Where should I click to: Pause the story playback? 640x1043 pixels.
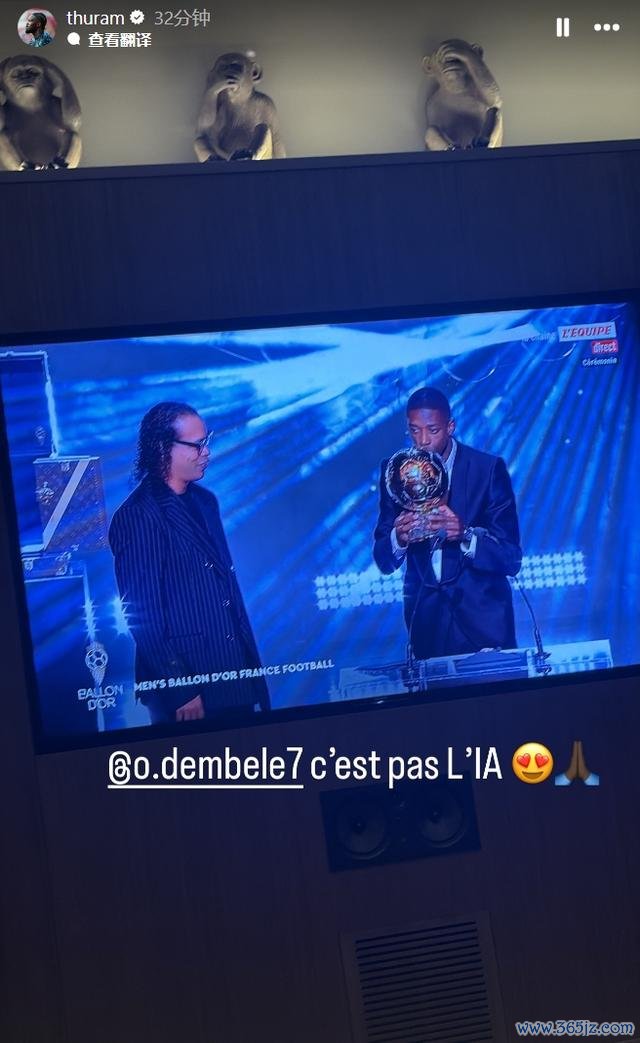(563, 28)
